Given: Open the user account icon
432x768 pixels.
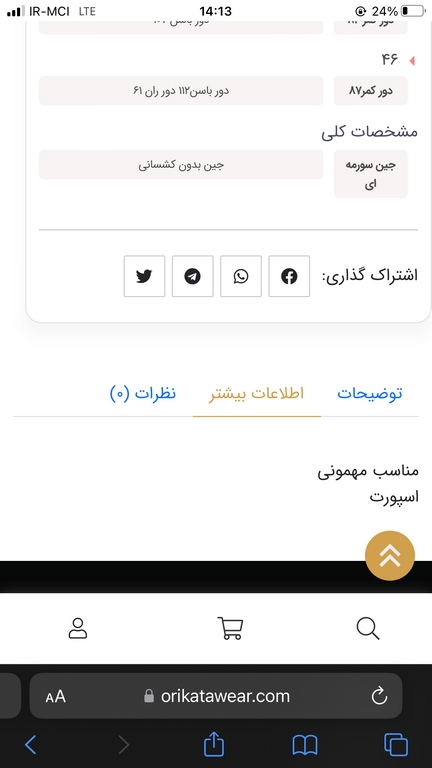Looking at the screenshot, I should (78, 628).
